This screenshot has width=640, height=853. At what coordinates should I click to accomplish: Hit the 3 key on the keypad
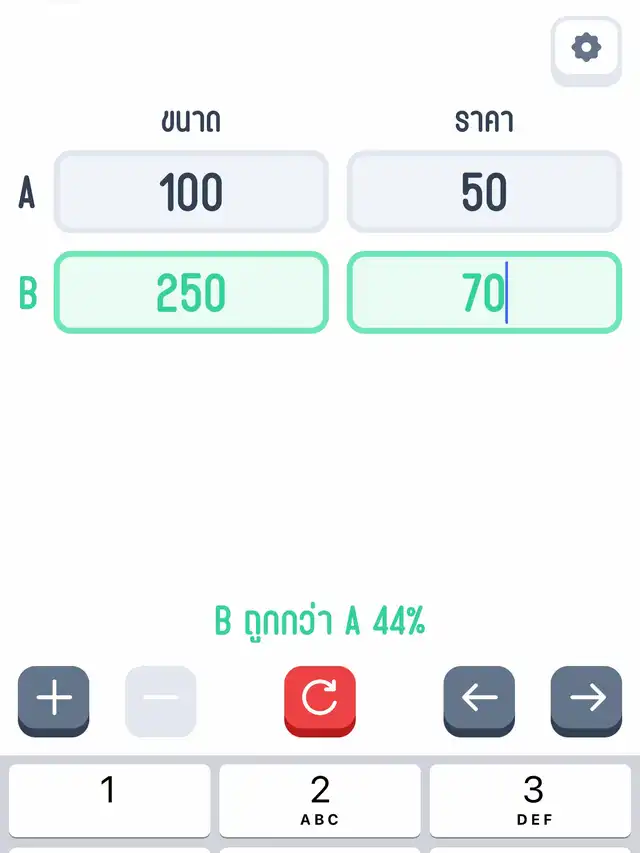click(x=531, y=800)
